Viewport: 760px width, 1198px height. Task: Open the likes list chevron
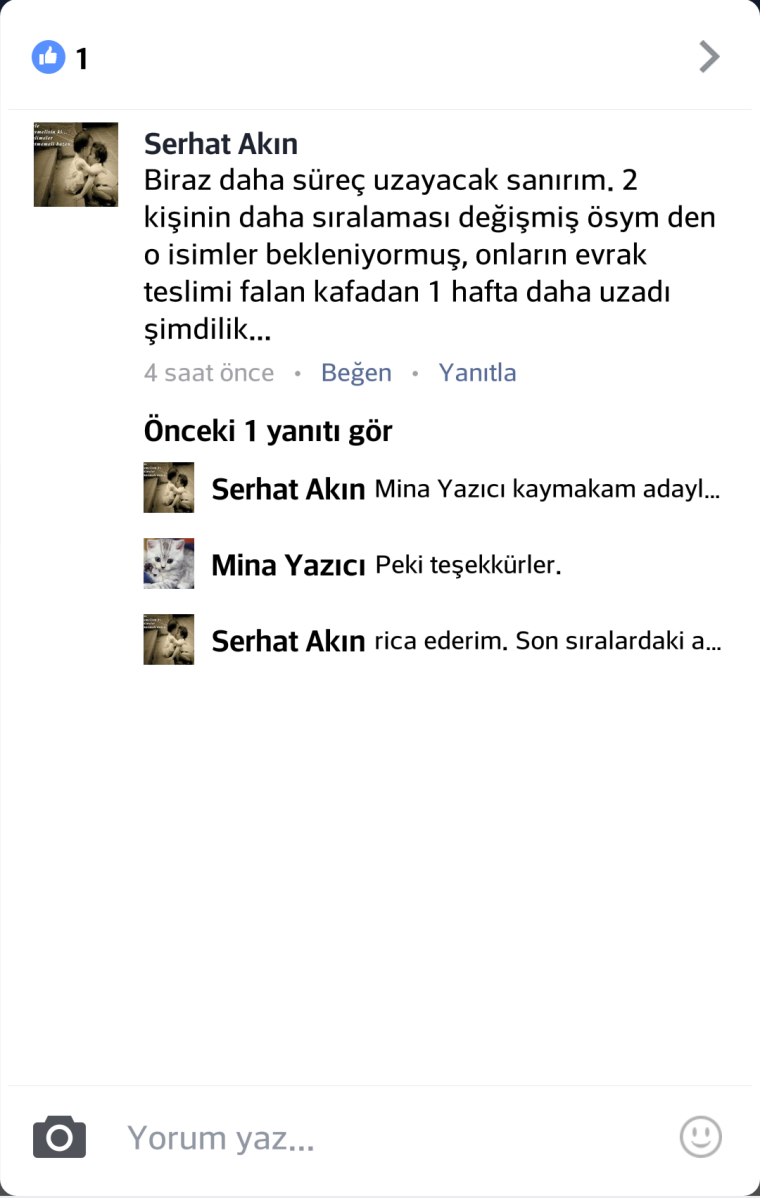[x=709, y=57]
